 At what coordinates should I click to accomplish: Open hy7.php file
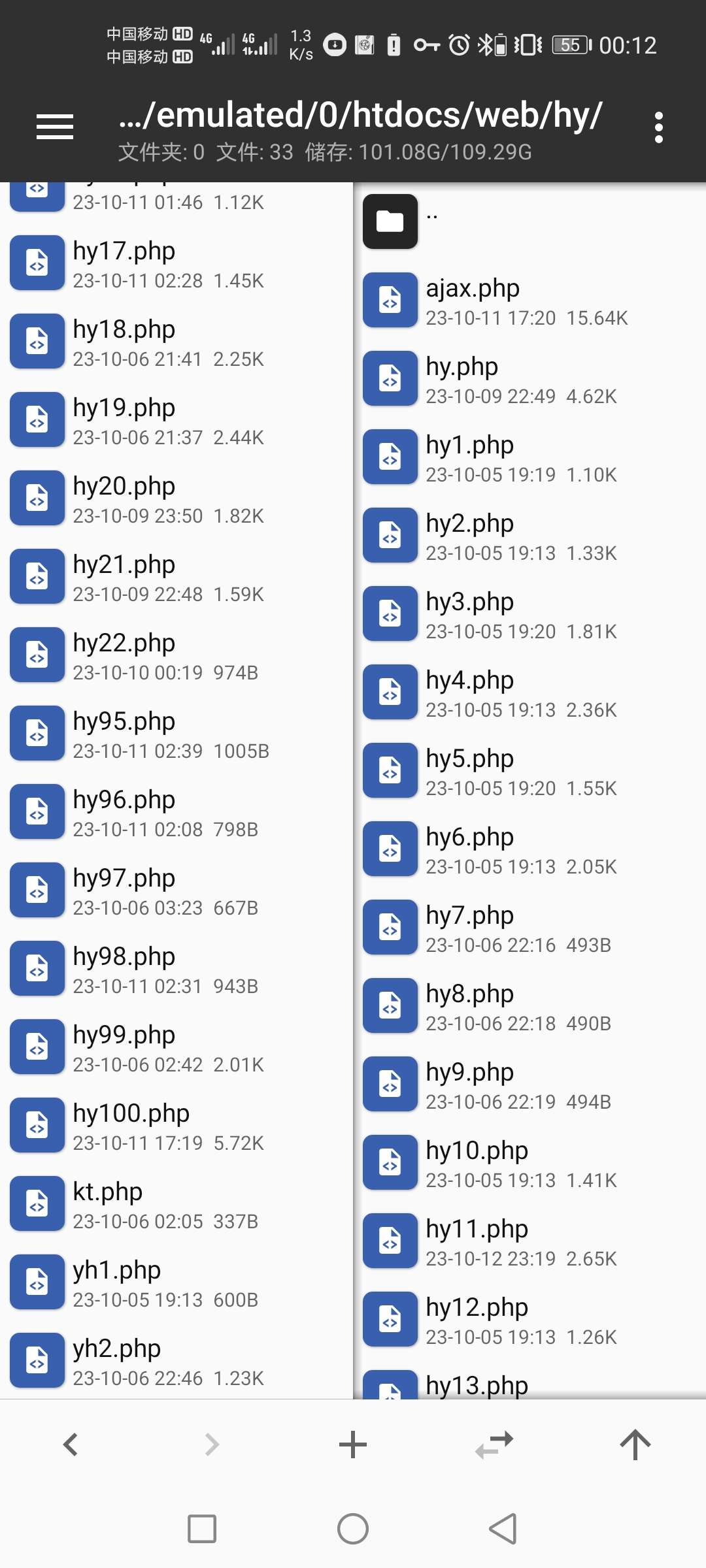tap(469, 928)
